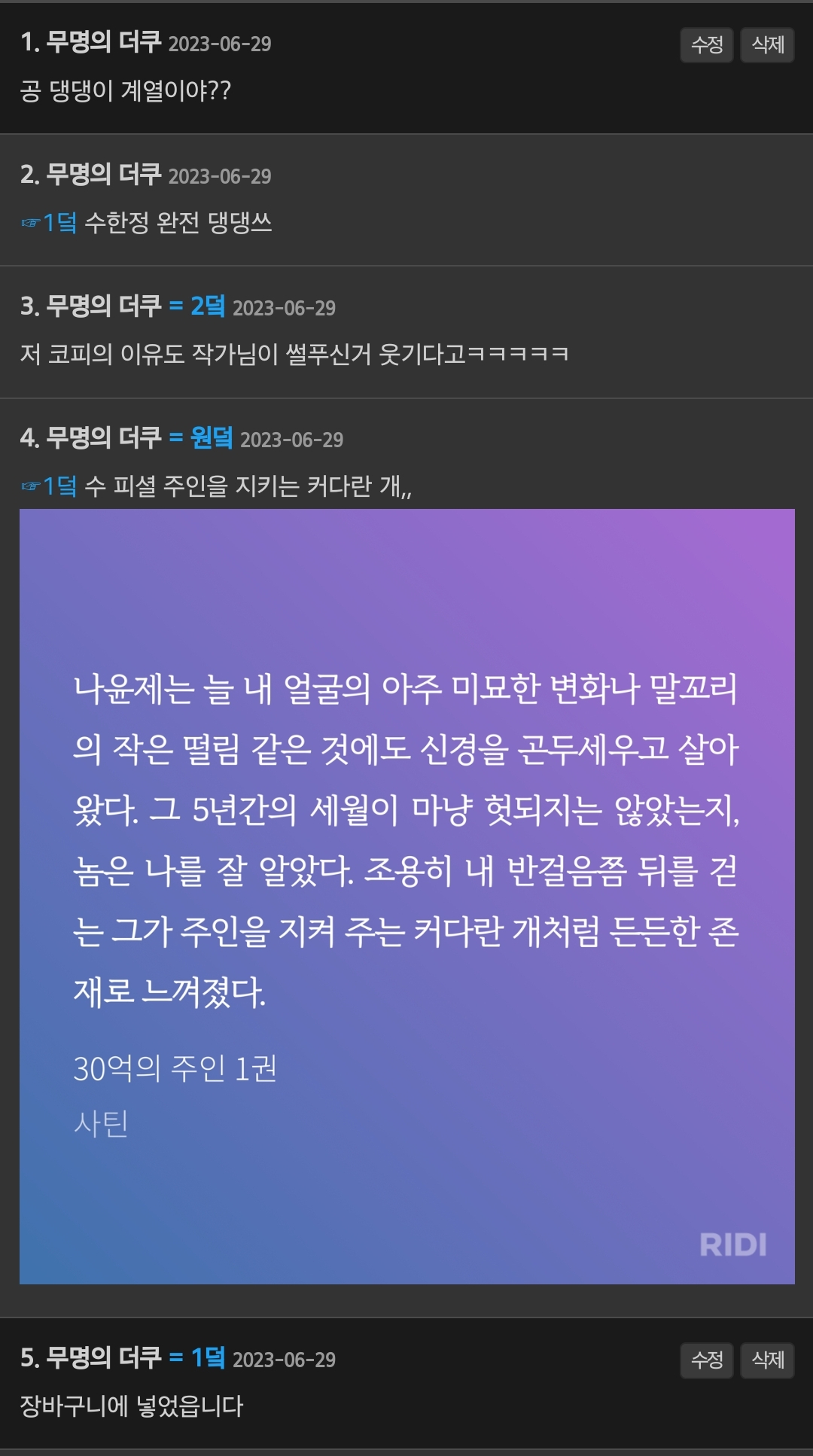Tap 수정 button on comment 1

pyautogui.click(x=706, y=45)
